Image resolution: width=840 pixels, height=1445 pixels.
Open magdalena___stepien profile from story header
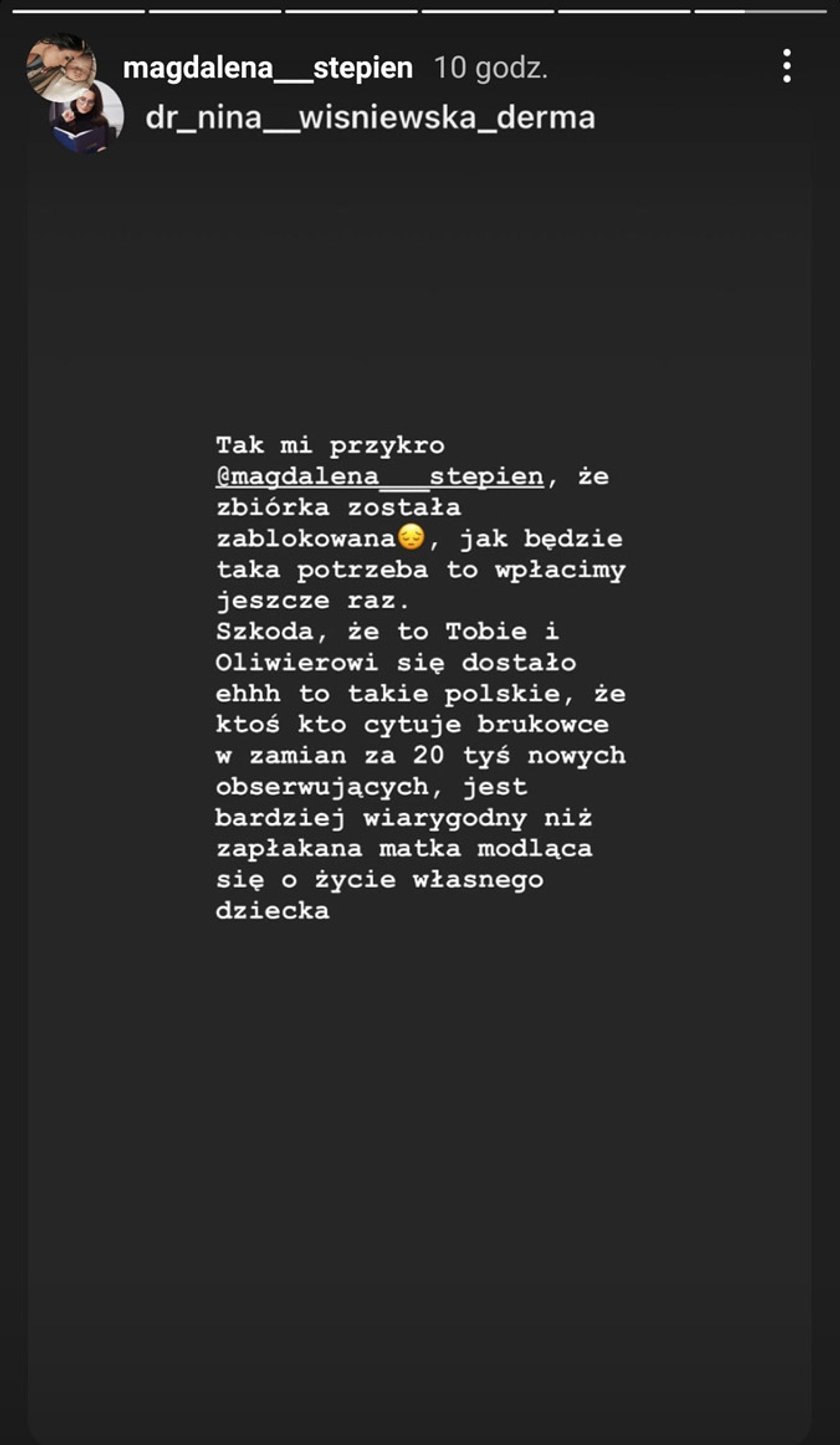267,68
